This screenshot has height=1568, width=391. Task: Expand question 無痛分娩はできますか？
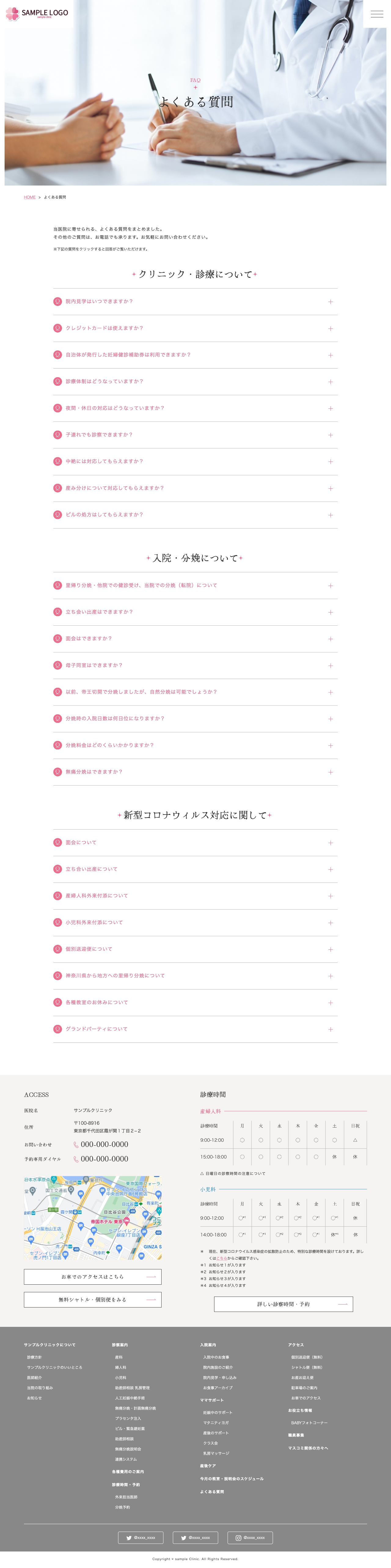[195, 772]
